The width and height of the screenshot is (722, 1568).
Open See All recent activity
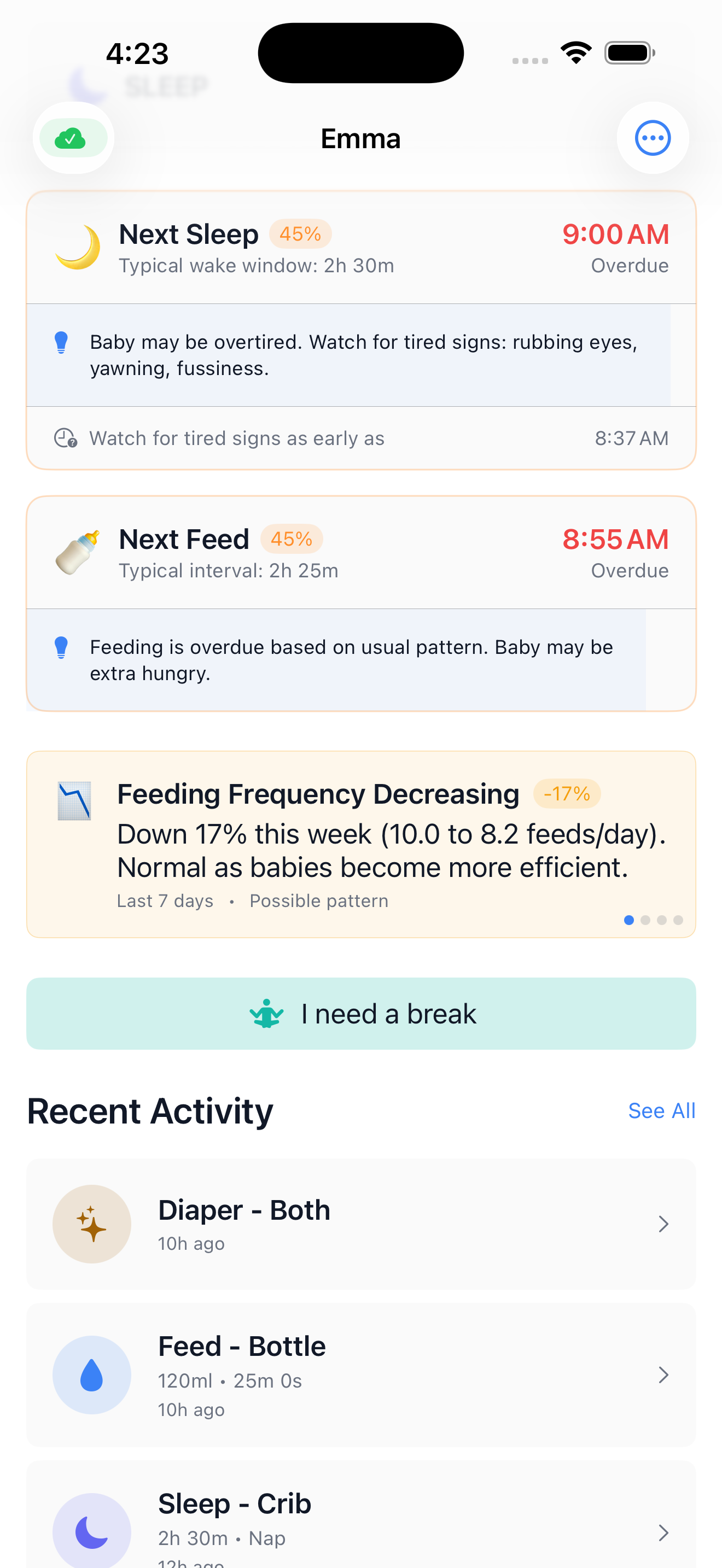(661, 1110)
